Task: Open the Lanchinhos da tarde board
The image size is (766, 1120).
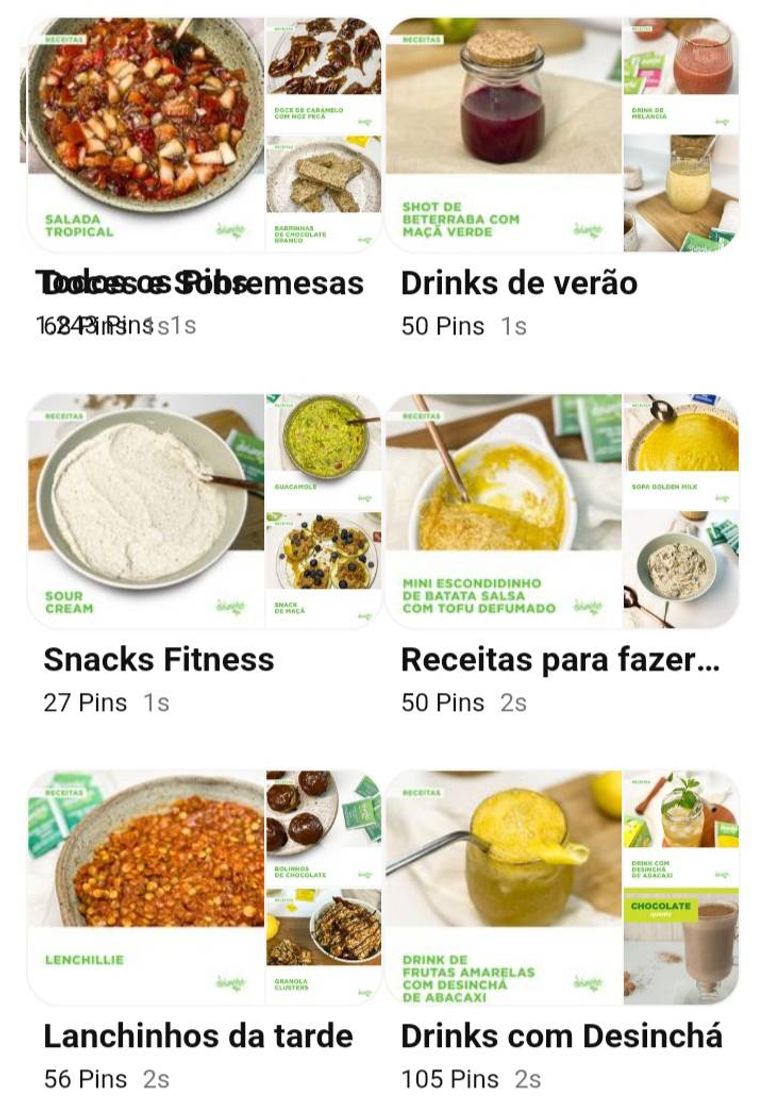Action: coord(204,888)
